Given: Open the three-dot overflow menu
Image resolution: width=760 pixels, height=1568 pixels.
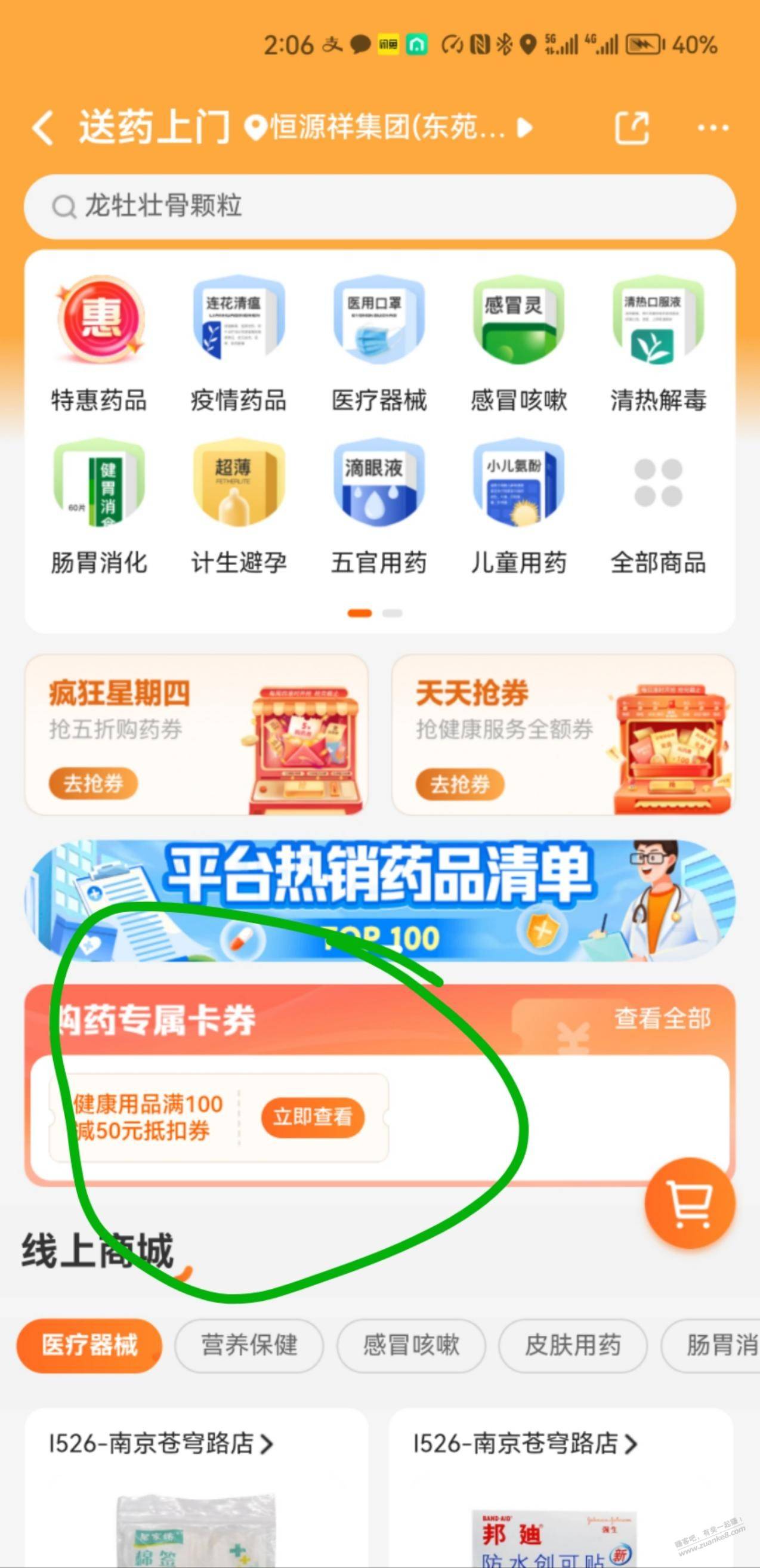Looking at the screenshot, I should coord(712,128).
